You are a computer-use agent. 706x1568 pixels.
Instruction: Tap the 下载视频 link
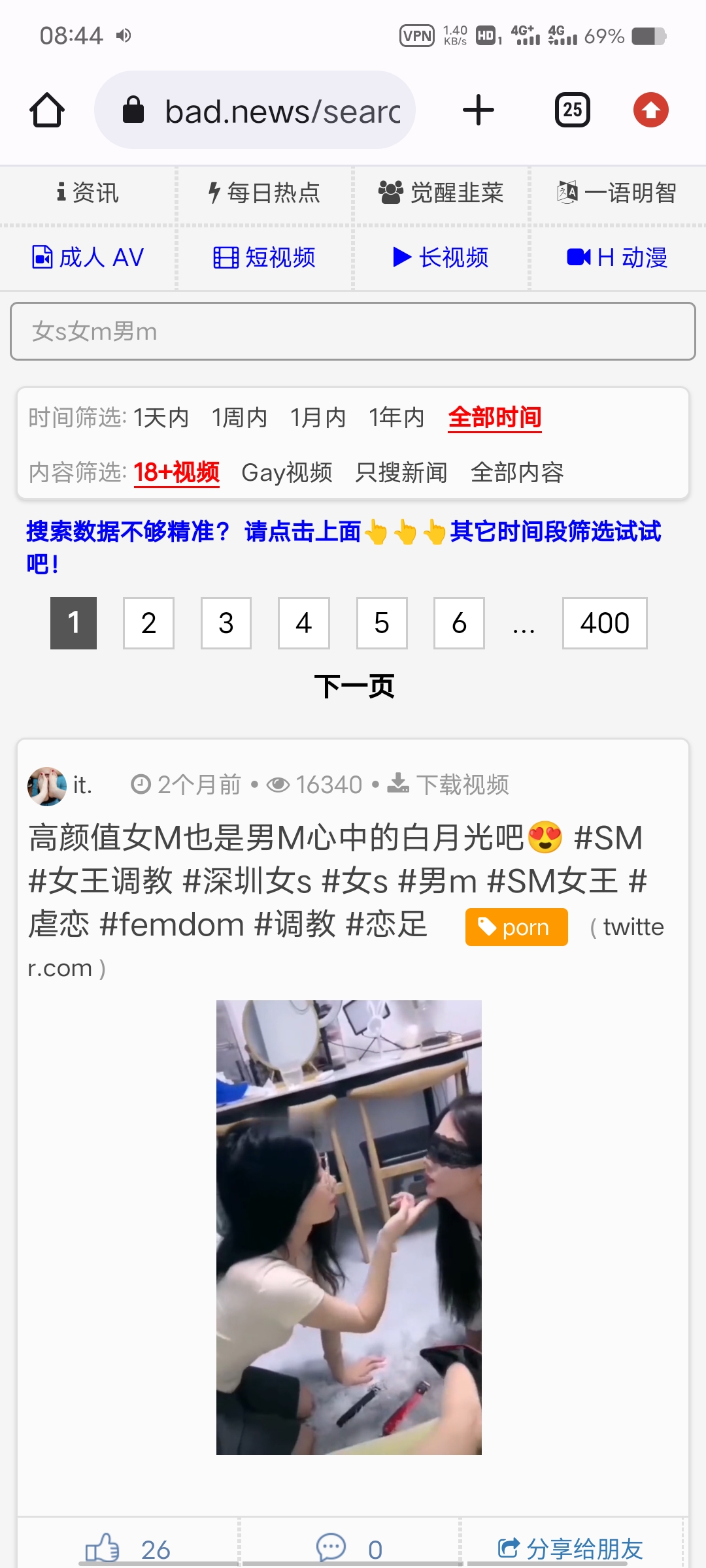click(x=448, y=785)
